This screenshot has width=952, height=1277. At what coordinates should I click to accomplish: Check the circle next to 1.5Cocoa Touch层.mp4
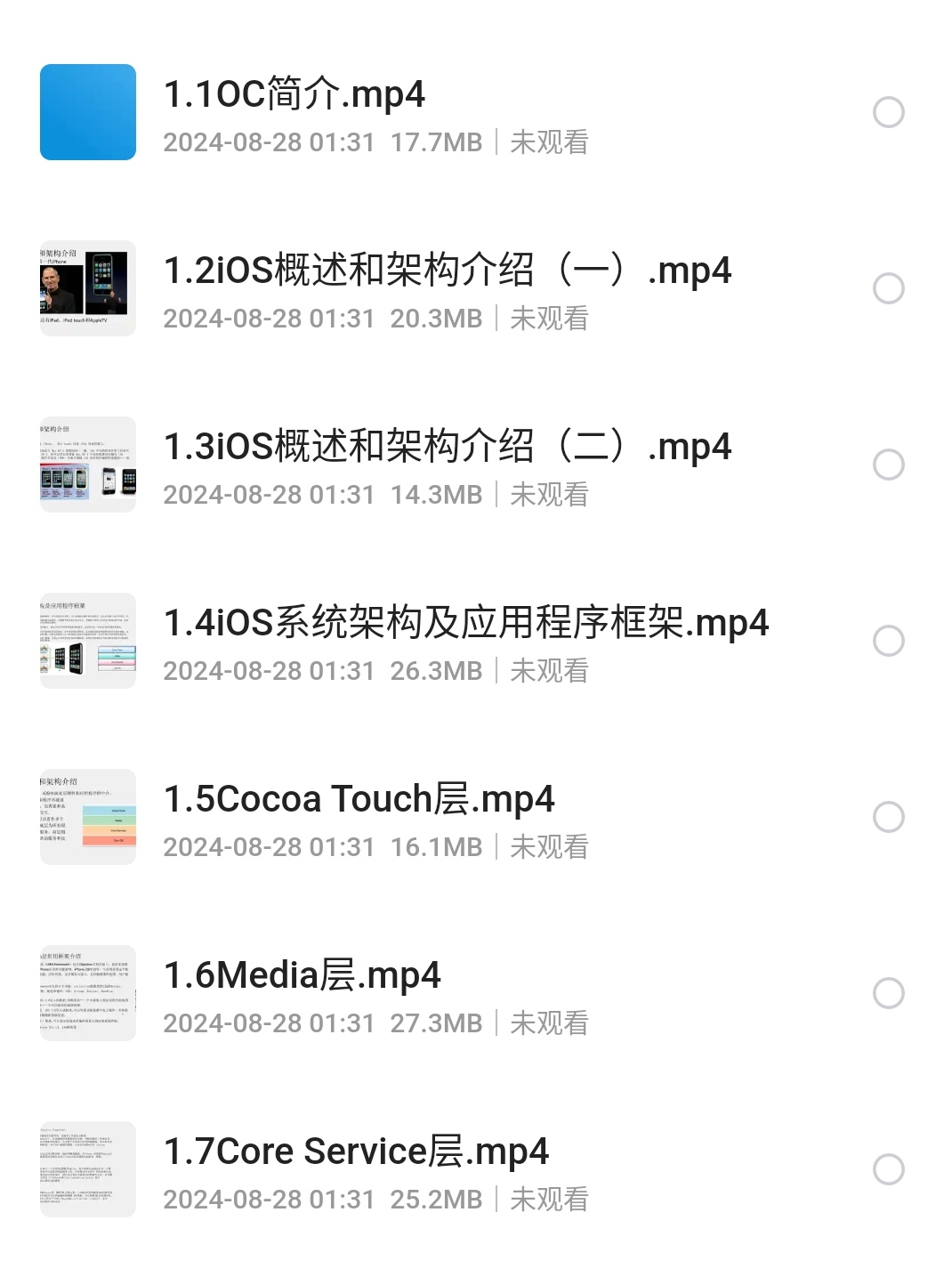[x=888, y=817]
